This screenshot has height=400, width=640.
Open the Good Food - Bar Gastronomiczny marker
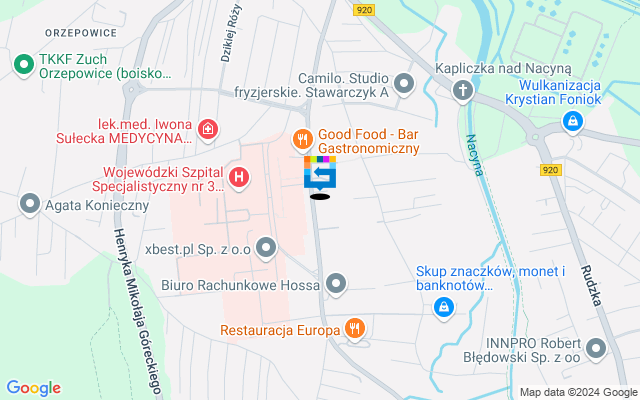298,139
